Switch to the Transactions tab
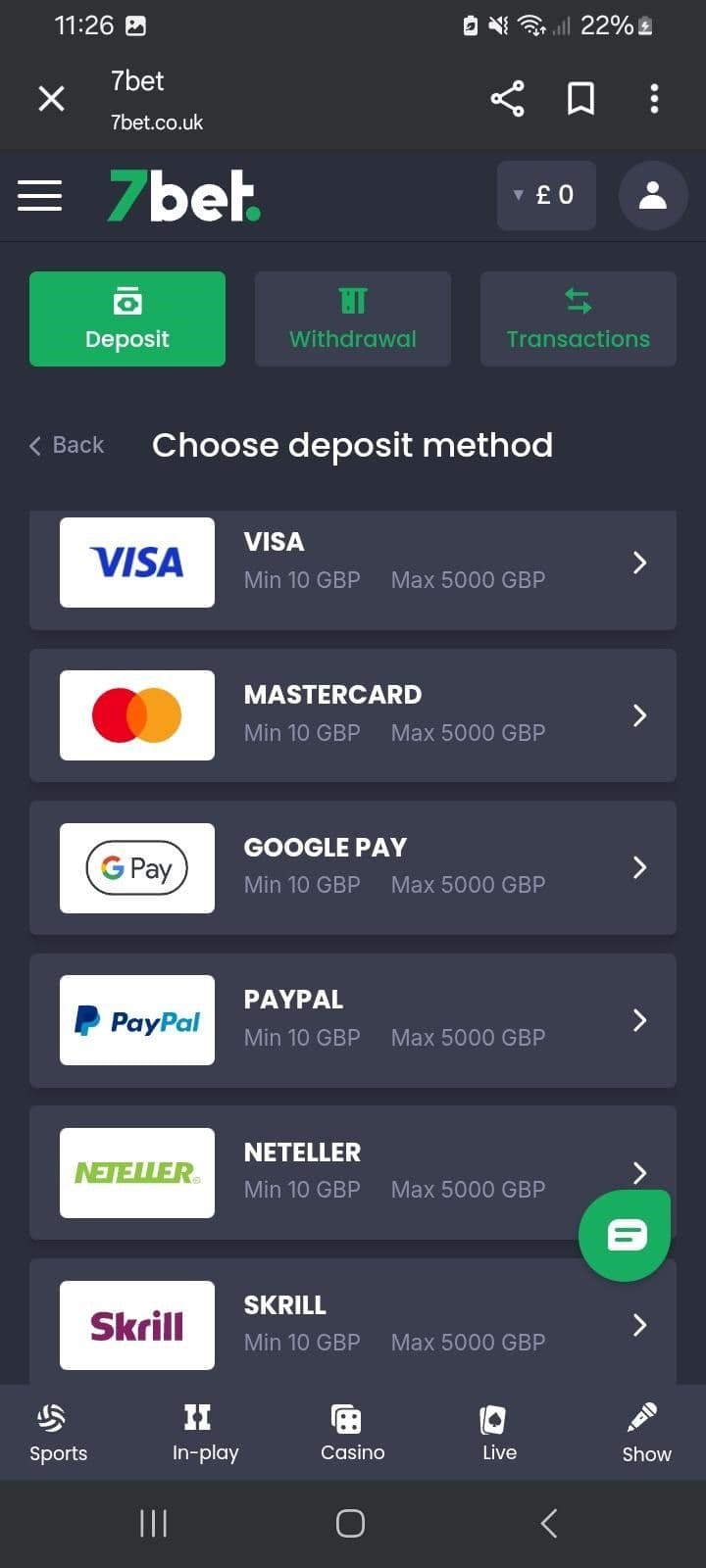Screen dimensions: 706x1568 [x=578, y=318]
